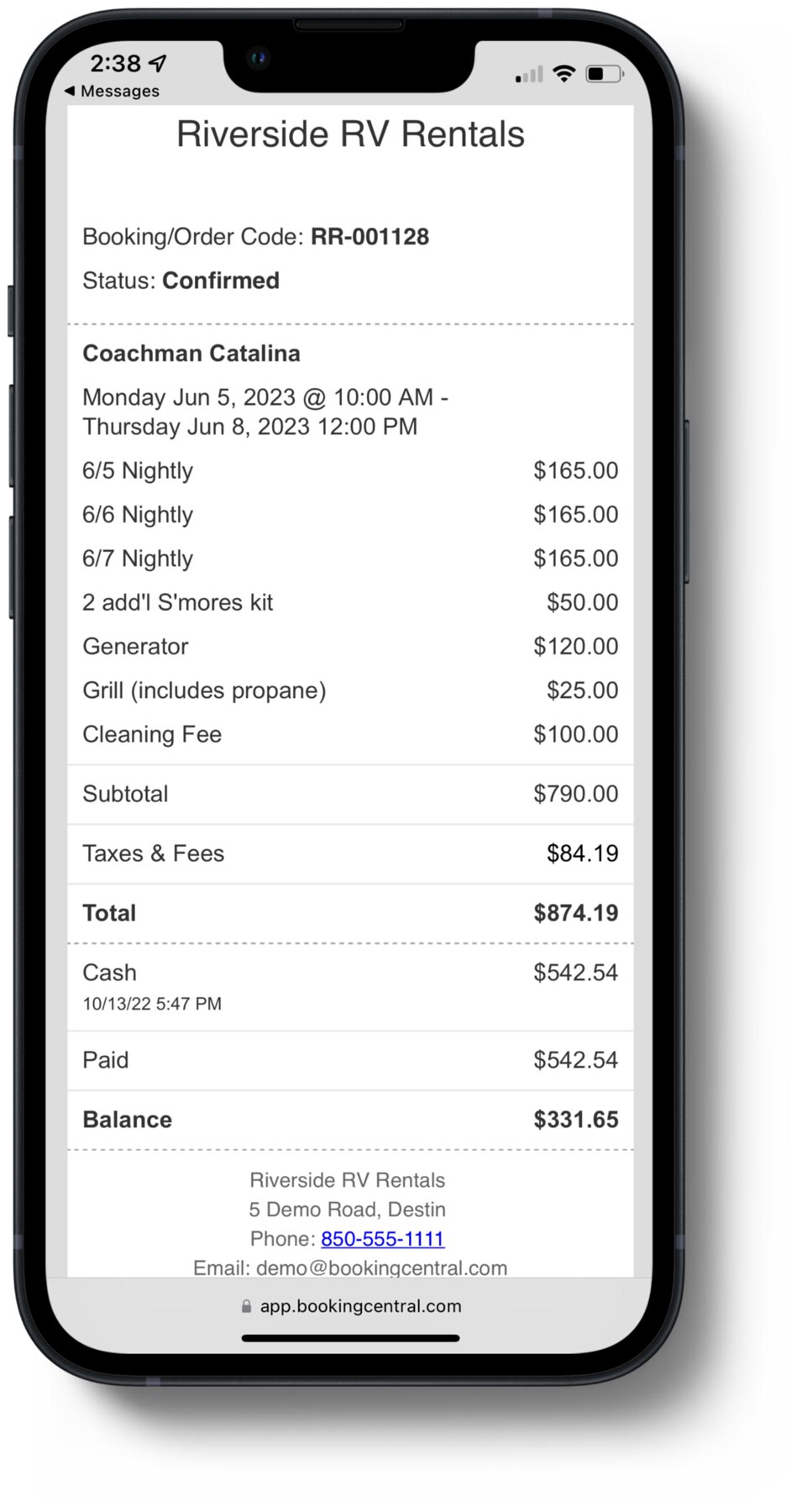Tap the booking code RR-001128
802x1512 pixels.
pos(370,236)
